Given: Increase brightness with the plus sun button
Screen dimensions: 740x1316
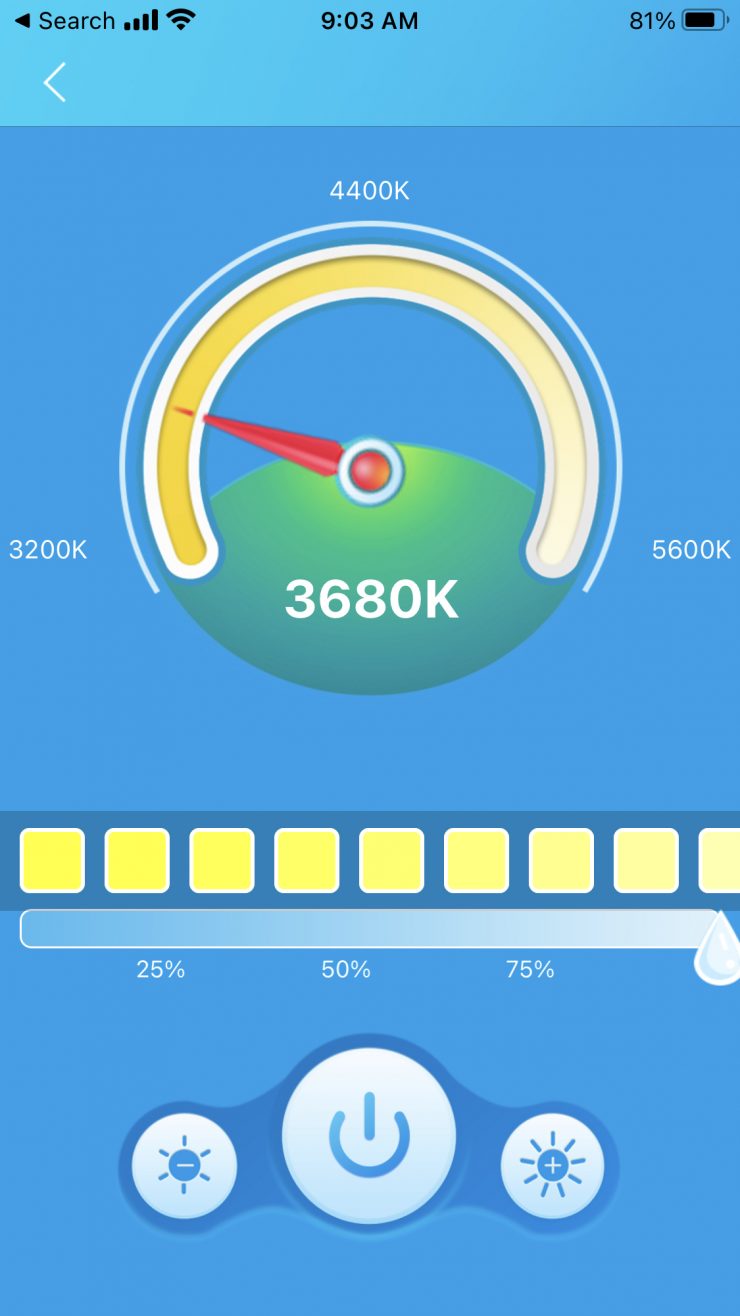Looking at the screenshot, I should (552, 1165).
